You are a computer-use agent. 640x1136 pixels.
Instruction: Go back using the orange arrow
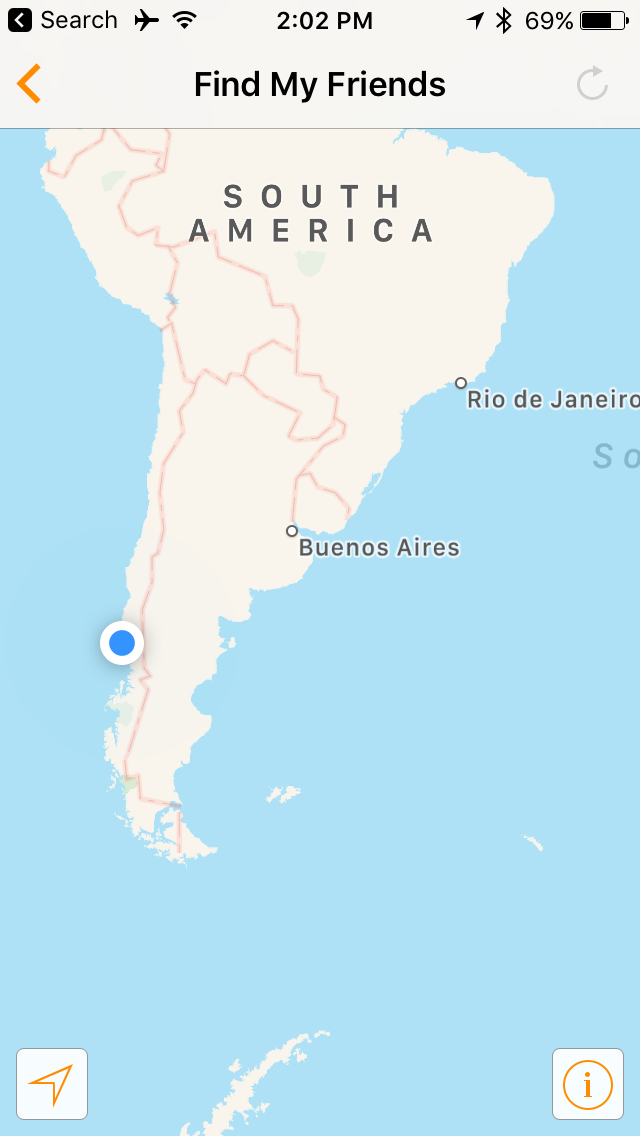(30, 84)
